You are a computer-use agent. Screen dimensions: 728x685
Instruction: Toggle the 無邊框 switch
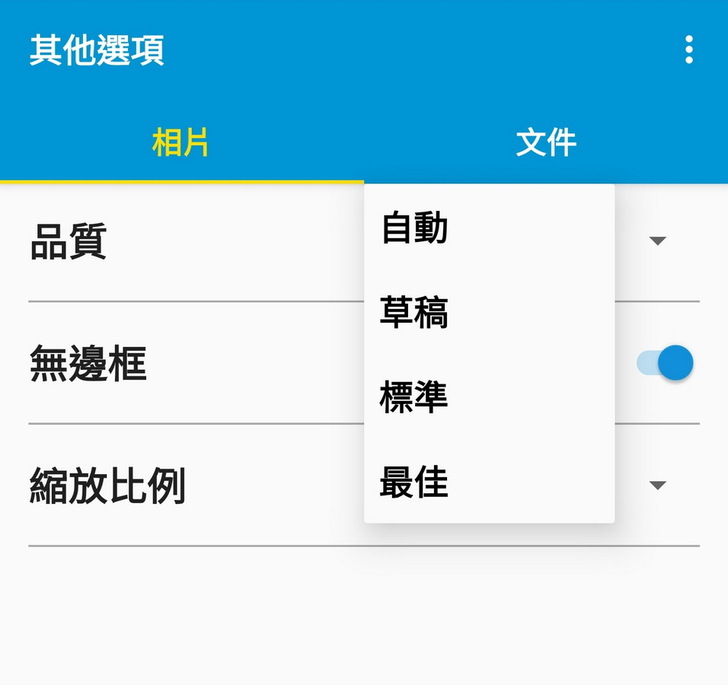tap(666, 363)
